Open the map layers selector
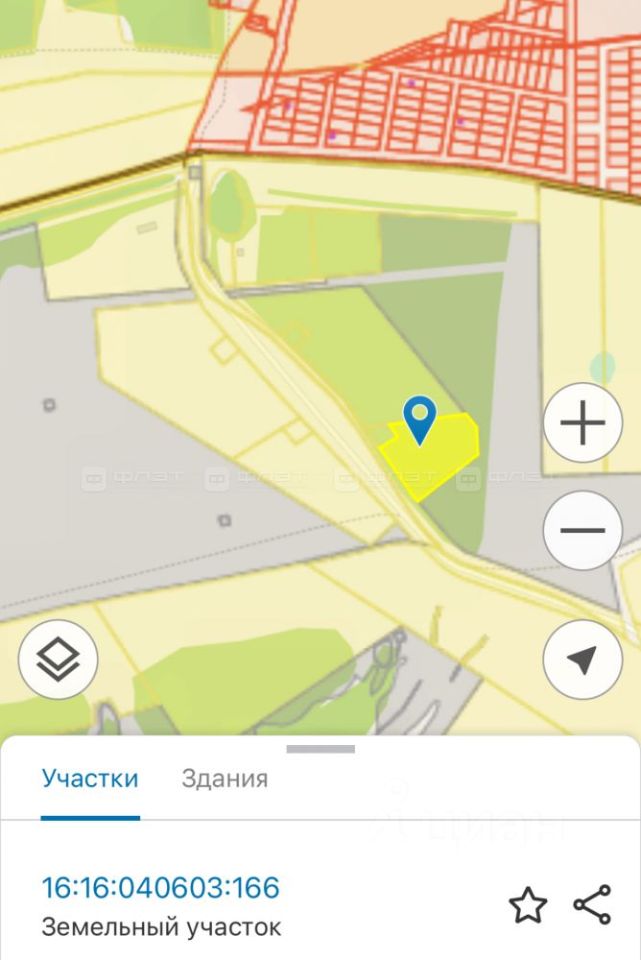Viewport: 641px width, 960px height. click(58, 659)
